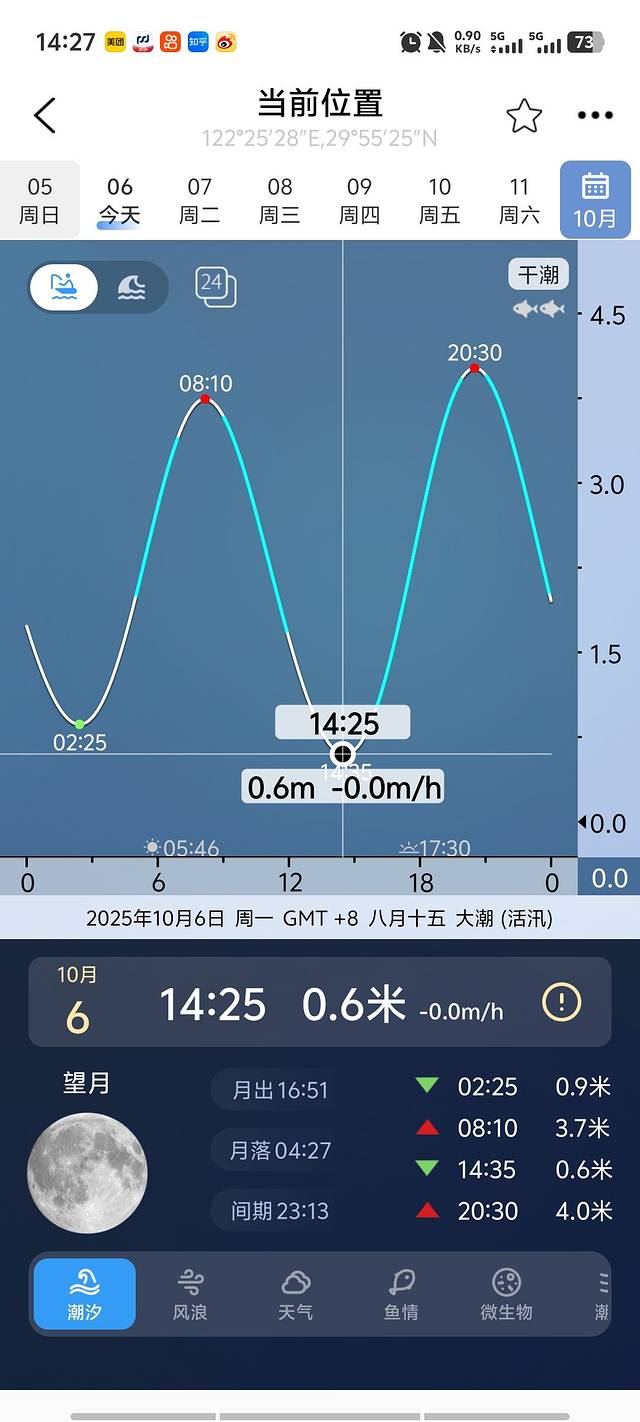Open the exclamation info icon
The width and height of the screenshot is (640, 1422).
[x=561, y=1002]
